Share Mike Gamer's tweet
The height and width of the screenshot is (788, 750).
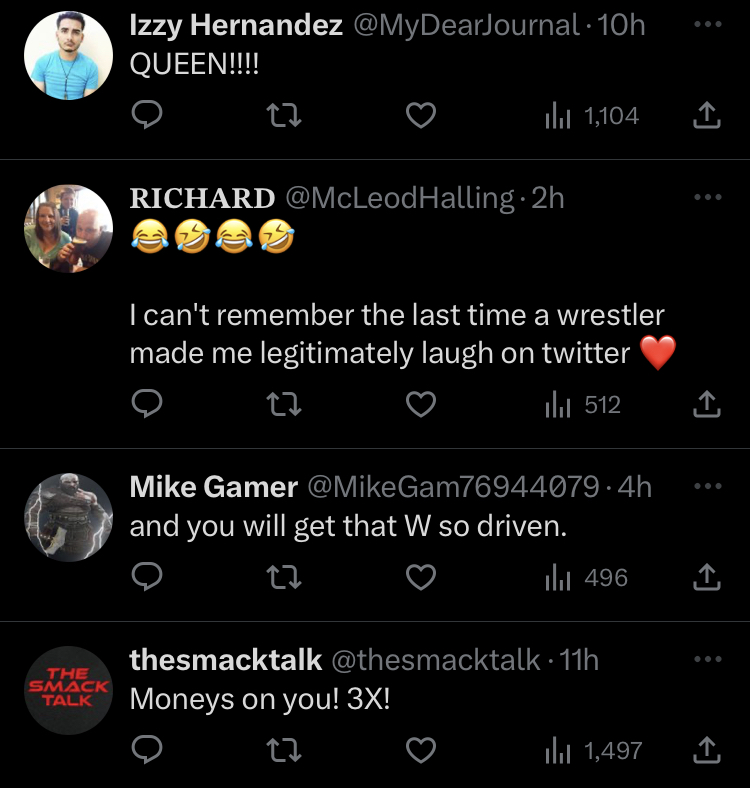(x=706, y=578)
